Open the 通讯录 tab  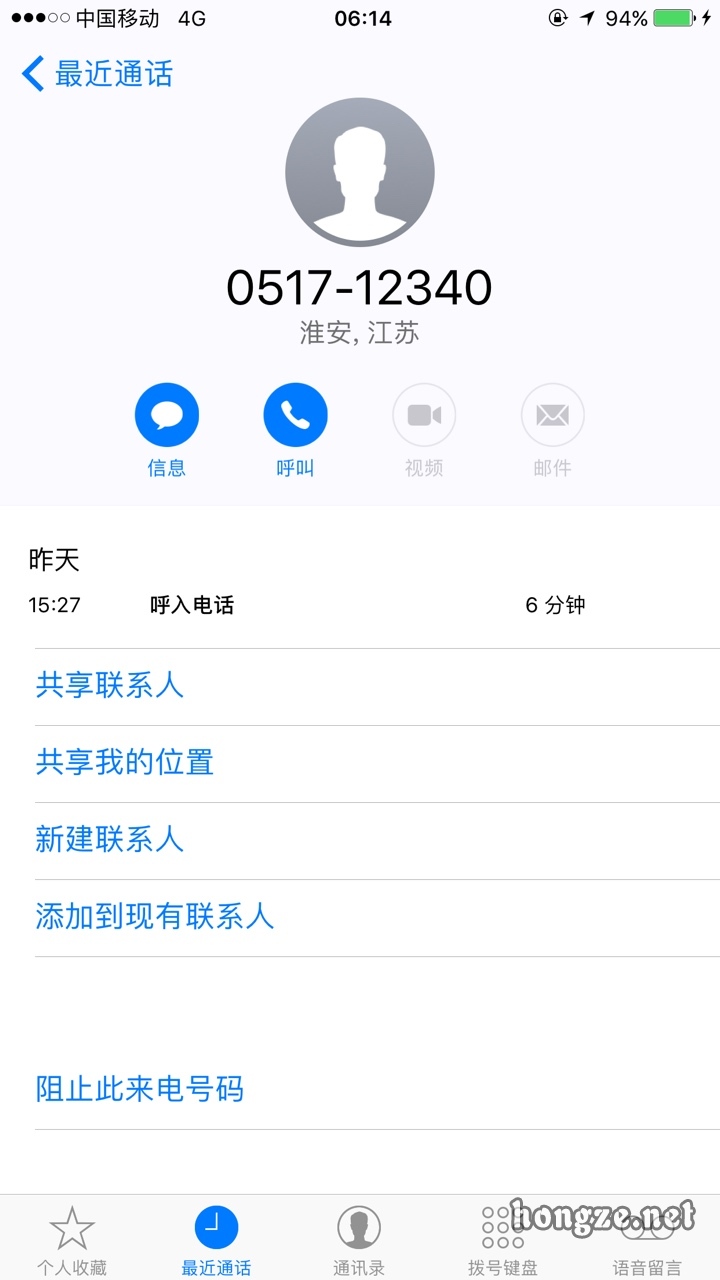pos(359,1240)
